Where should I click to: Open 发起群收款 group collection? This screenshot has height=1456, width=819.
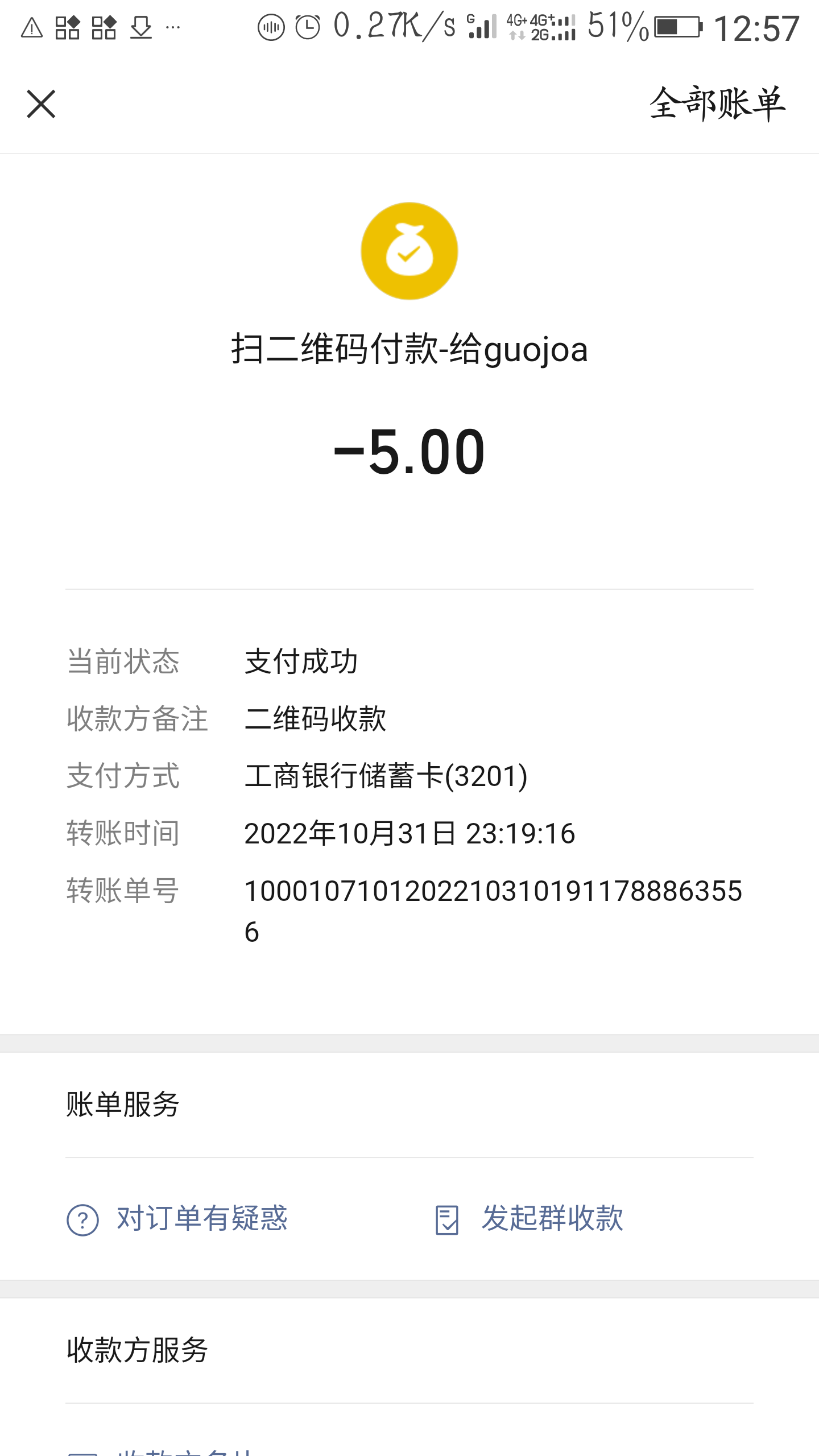(x=553, y=1219)
